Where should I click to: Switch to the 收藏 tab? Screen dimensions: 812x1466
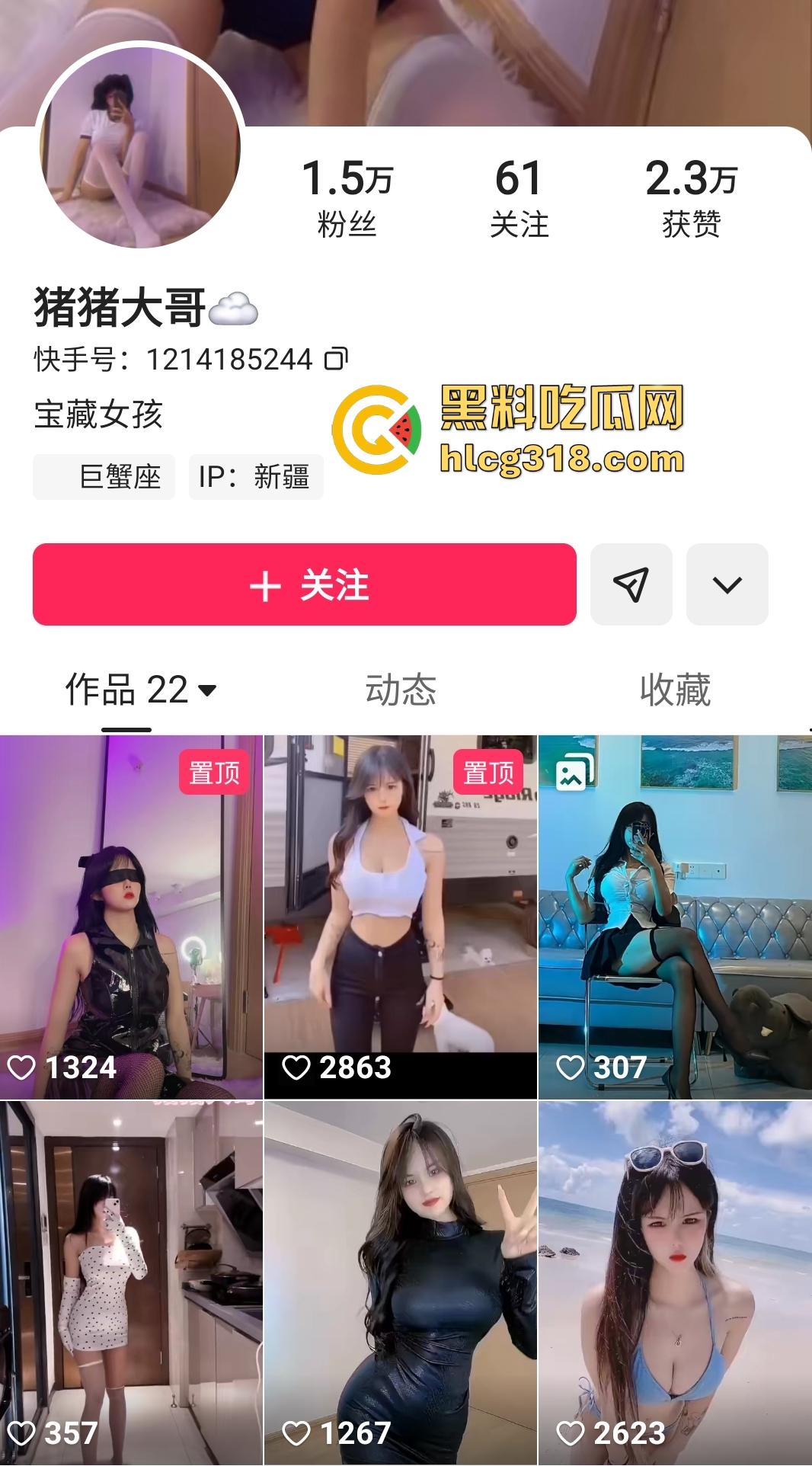(676, 690)
